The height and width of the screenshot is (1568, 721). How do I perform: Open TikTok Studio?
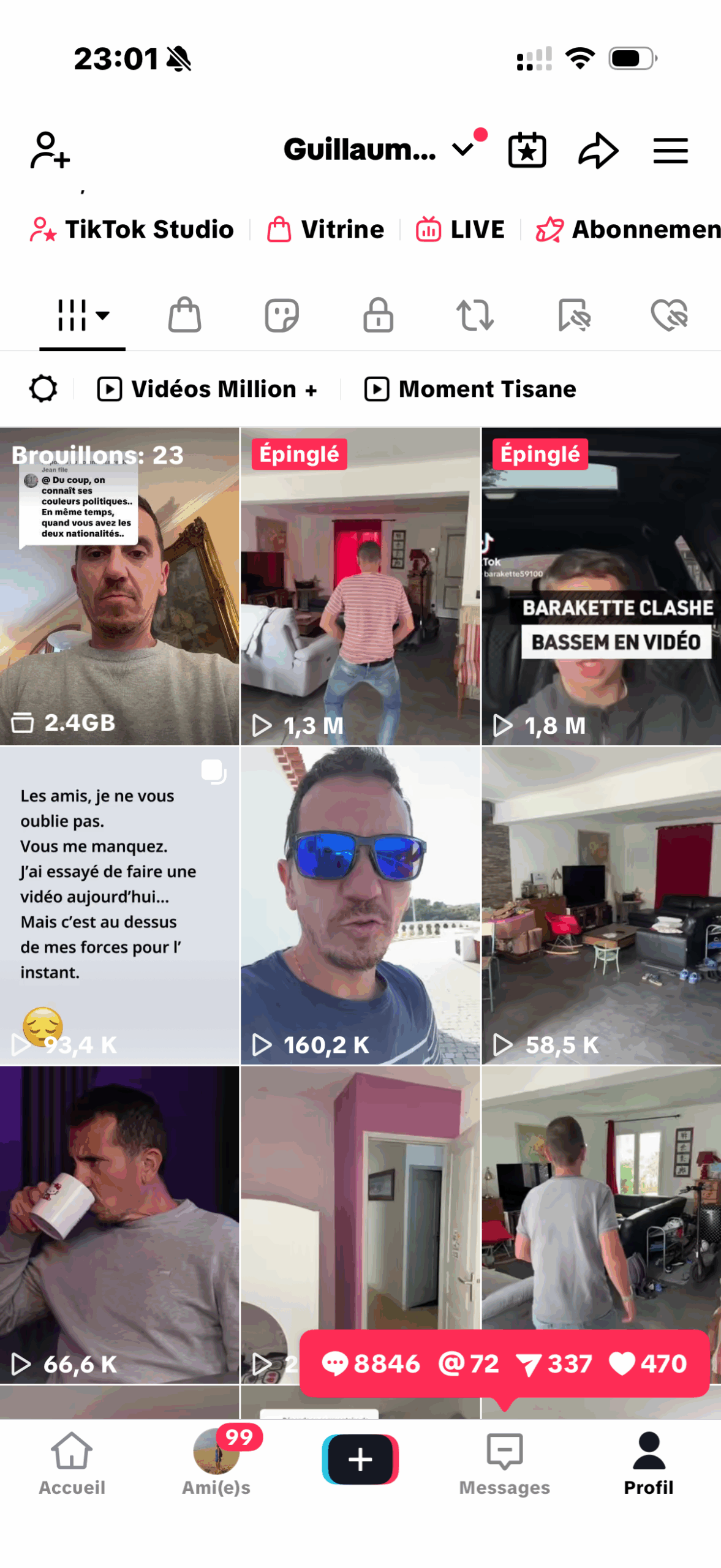(x=132, y=230)
